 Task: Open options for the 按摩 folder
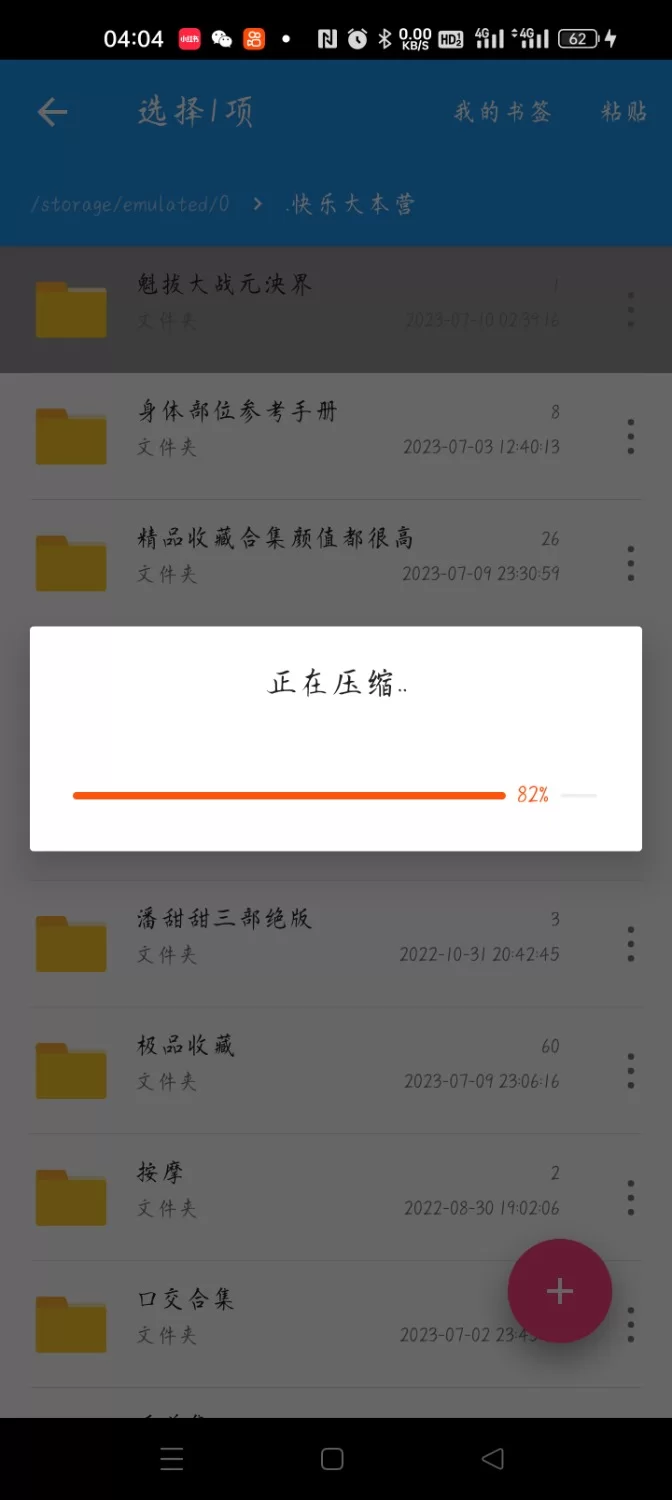click(x=630, y=1197)
